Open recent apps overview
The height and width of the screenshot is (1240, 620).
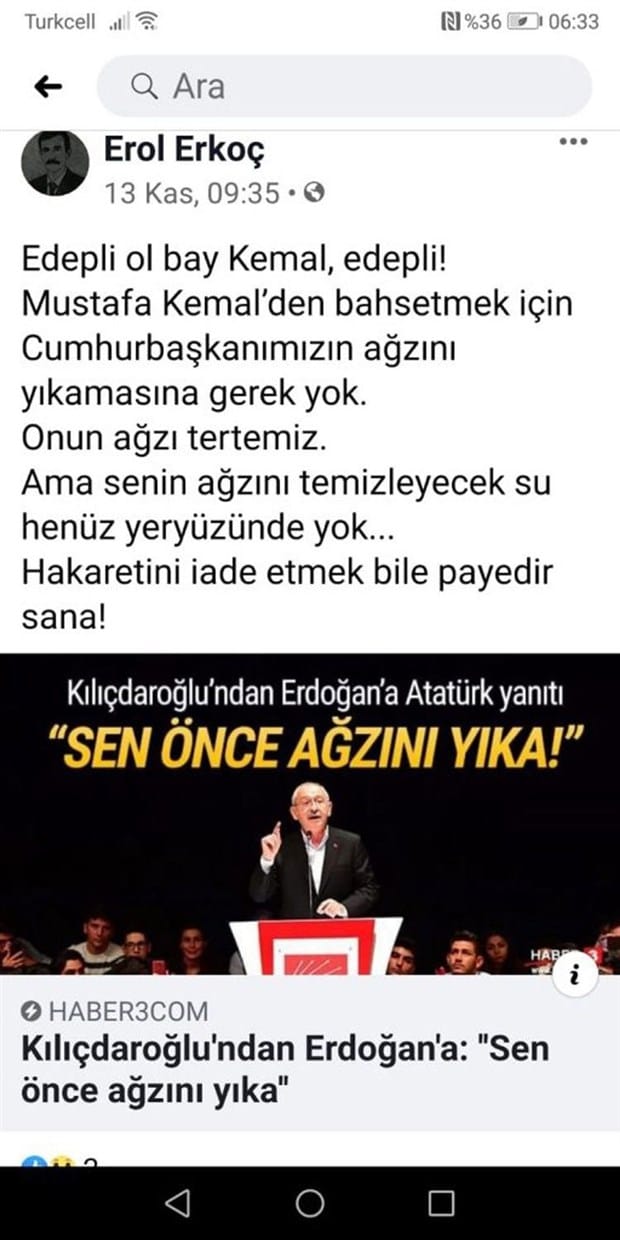[x=441, y=1203]
